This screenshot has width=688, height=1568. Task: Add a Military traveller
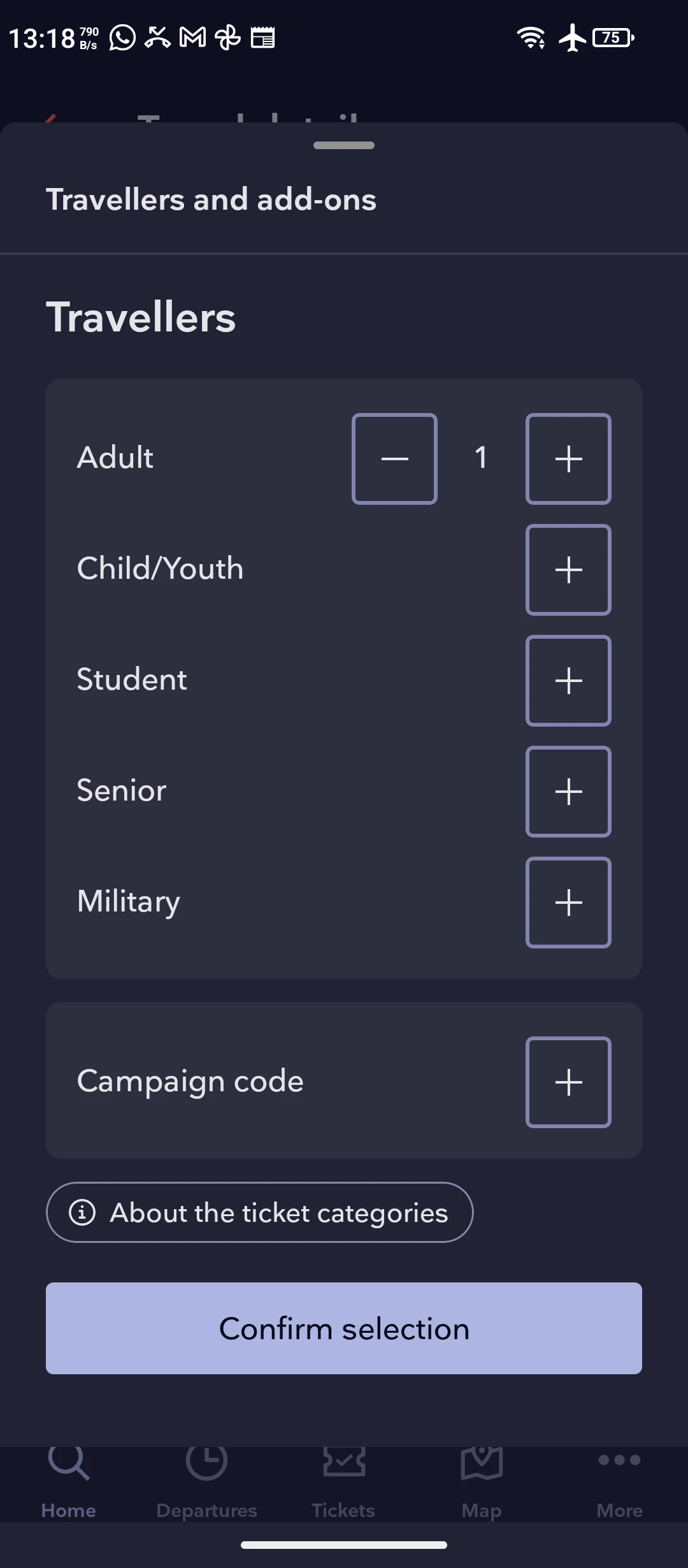[568, 903]
